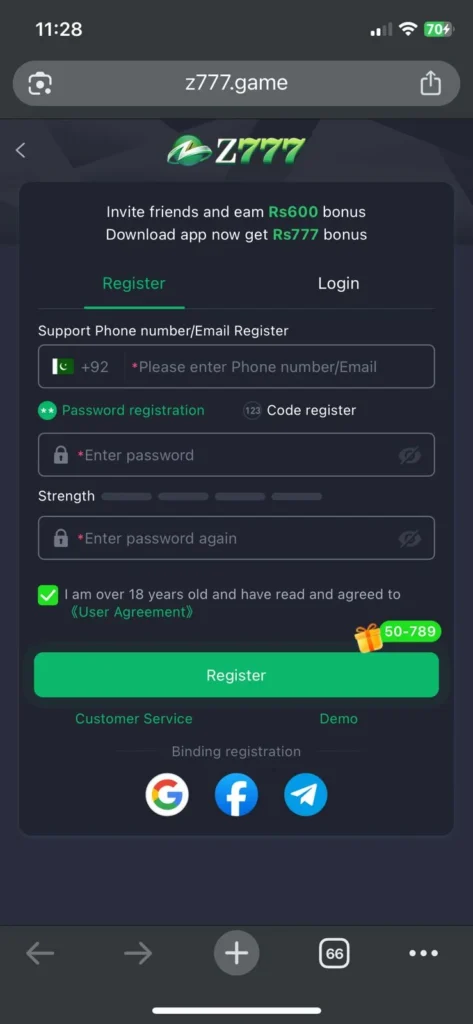Tap the Enter password again field

(236, 538)
